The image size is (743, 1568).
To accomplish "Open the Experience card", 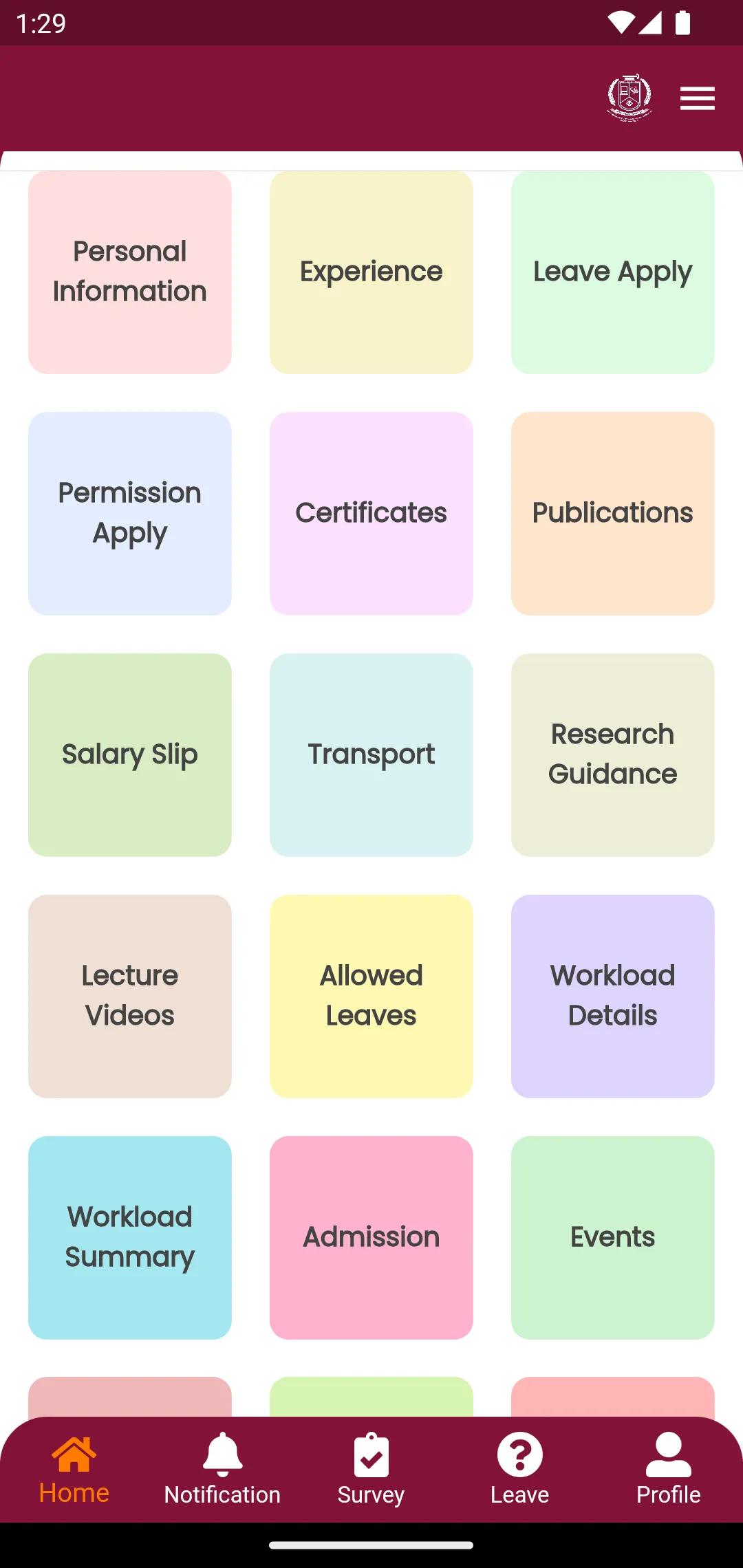I will [x=371, y=271].
